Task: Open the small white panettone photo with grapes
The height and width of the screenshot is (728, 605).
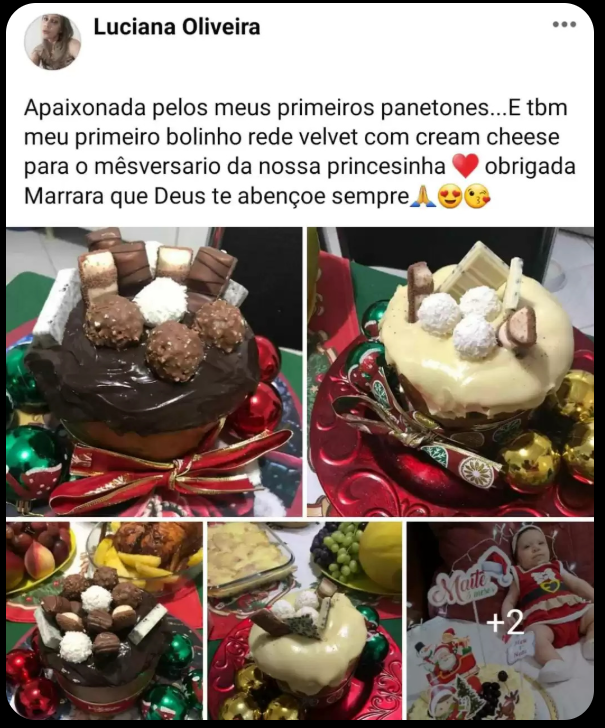Action: click(x=304, y=620)
